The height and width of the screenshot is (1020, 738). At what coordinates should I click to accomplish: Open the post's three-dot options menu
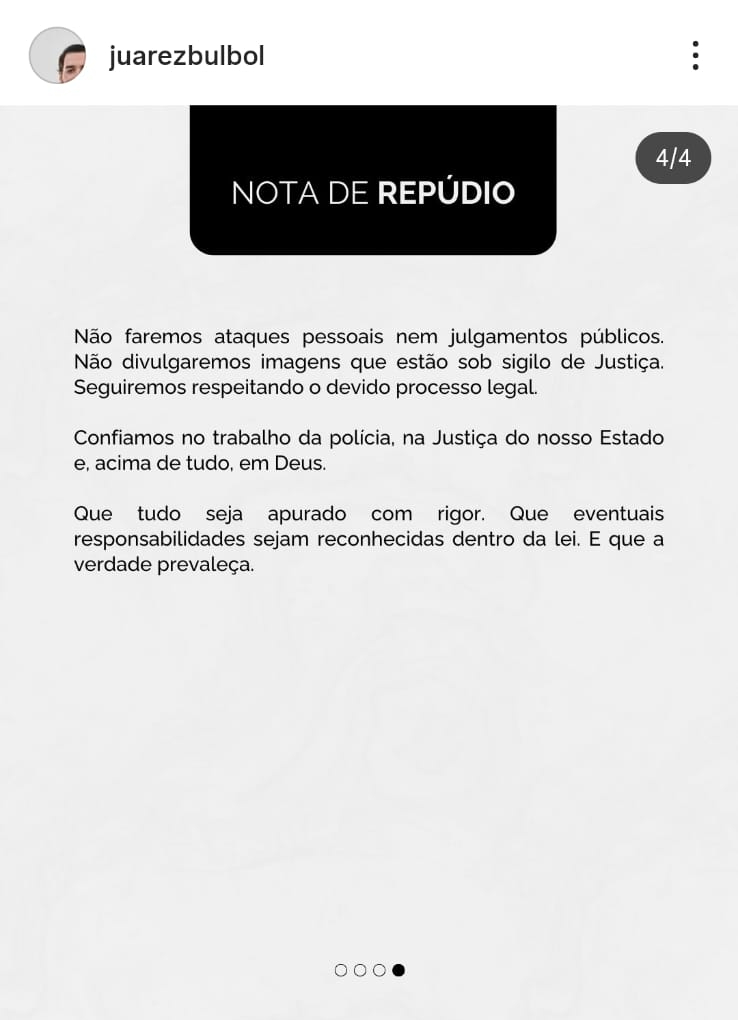coord(695,56)
